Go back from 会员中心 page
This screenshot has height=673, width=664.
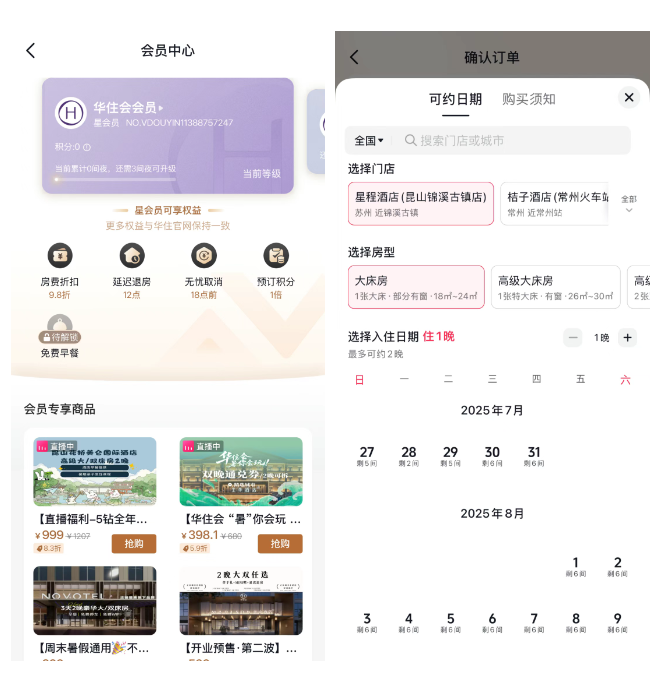coord(31,50)
